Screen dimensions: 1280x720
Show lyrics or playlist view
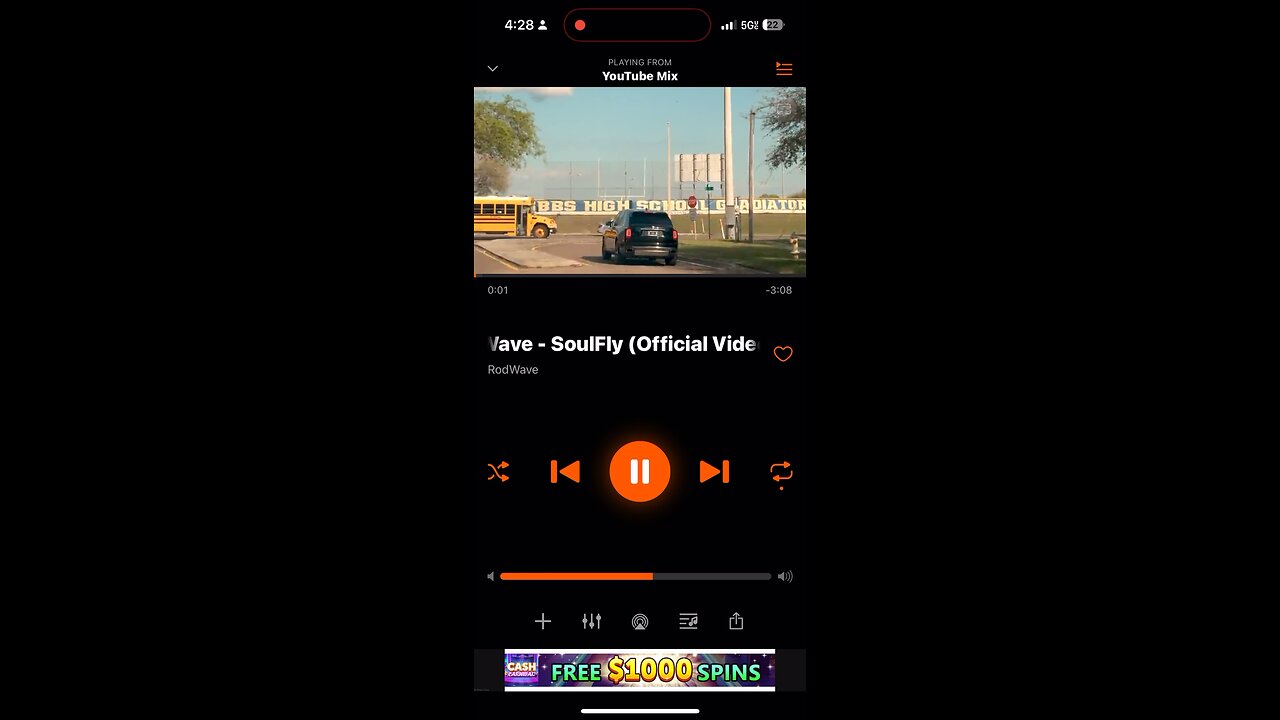tap(688, 621)
